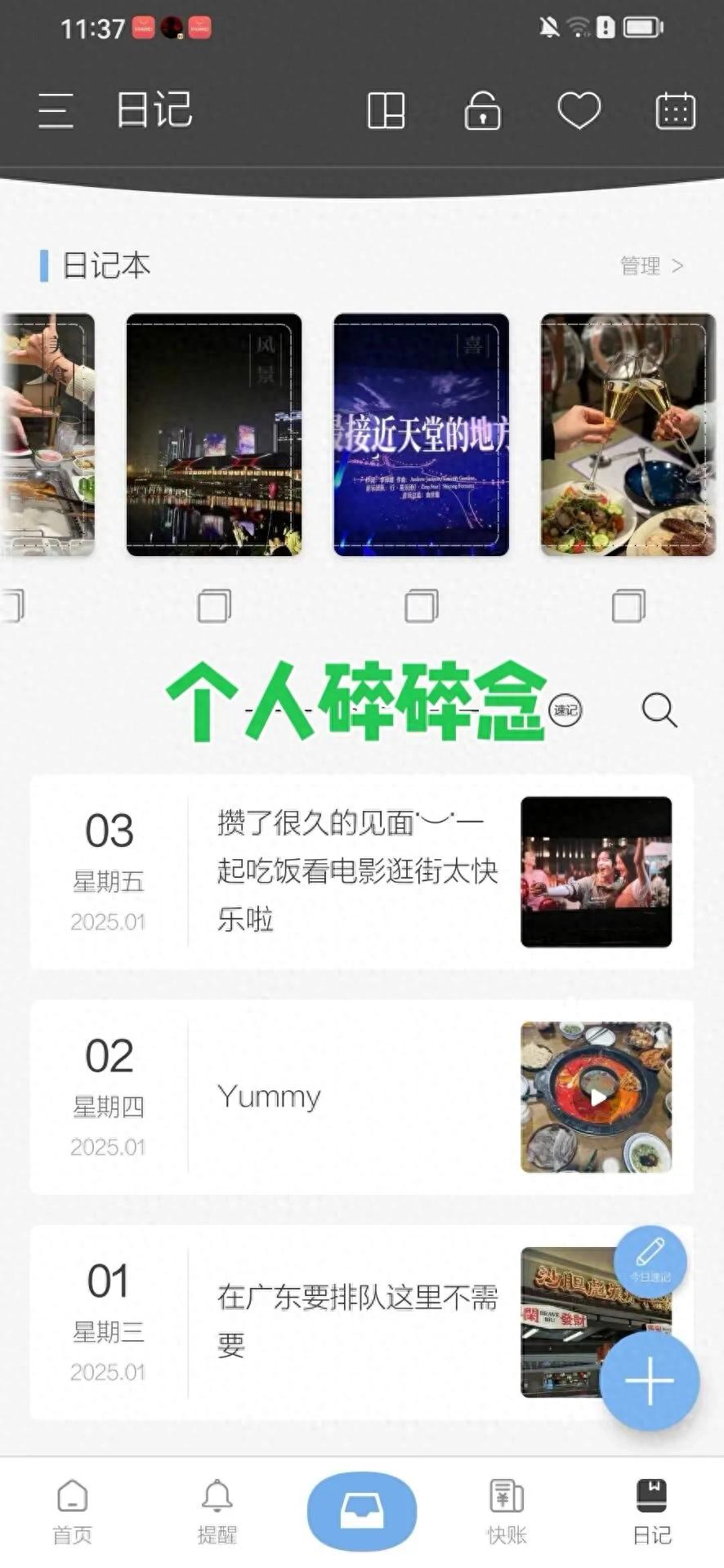This screenshot has width=724, height=1568.
Task: Tap the pencil 今日速记 icon
Action: point(650,1261)
